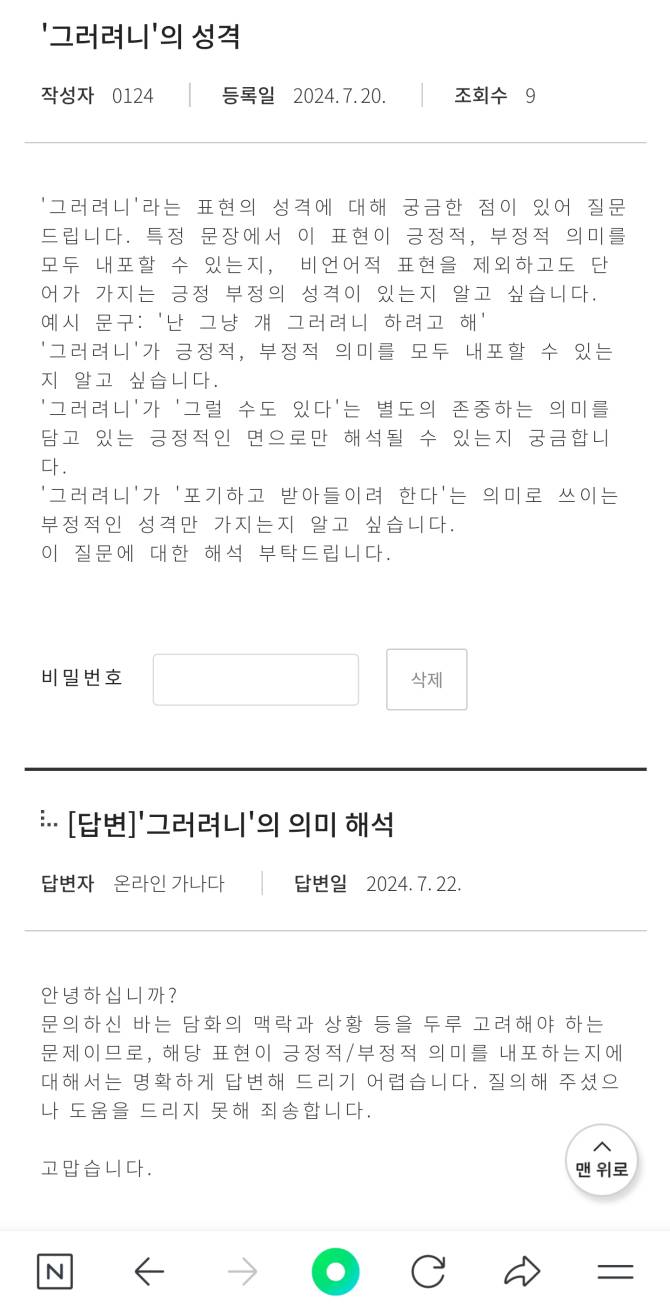
Task: Open the Naver home N icon
Action: tap(55, 1272)
